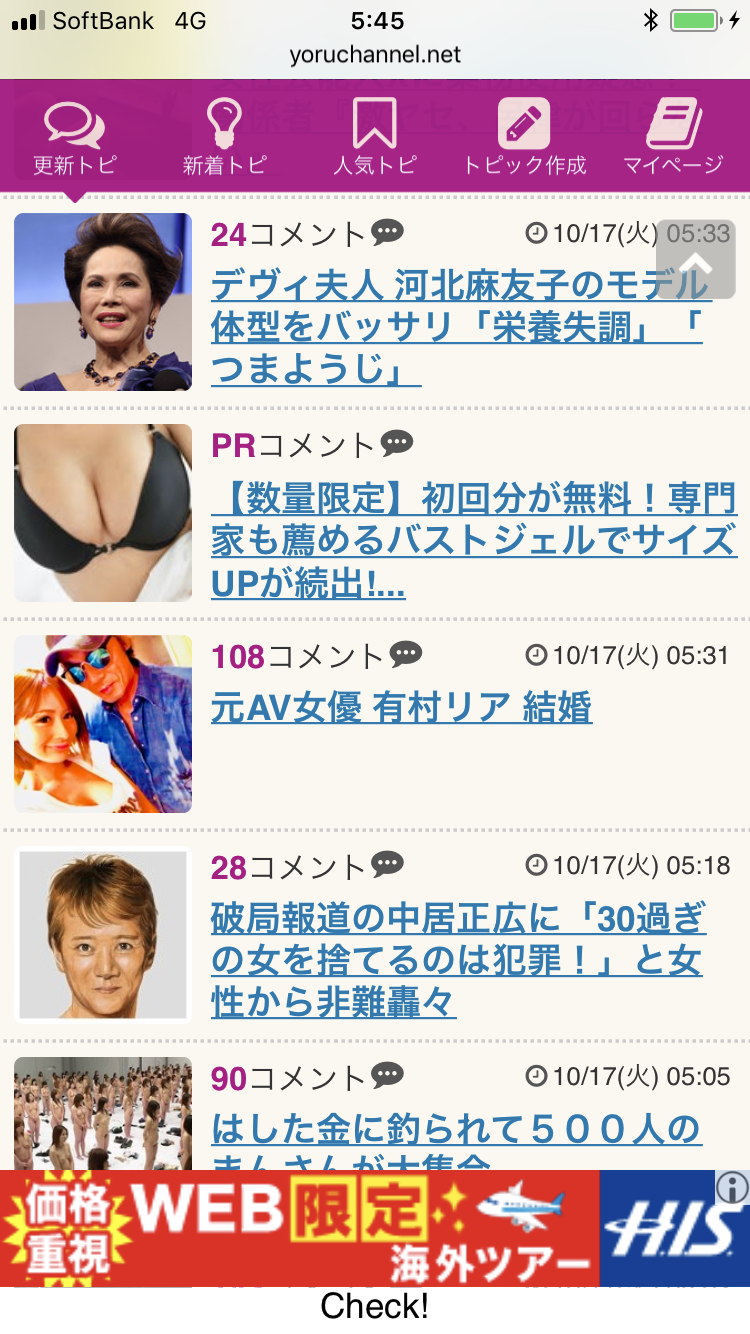This screenshot has height=1334, width=750.
Task: Tap the ad info icon on the banner
Action: [x=733, y=1187]
